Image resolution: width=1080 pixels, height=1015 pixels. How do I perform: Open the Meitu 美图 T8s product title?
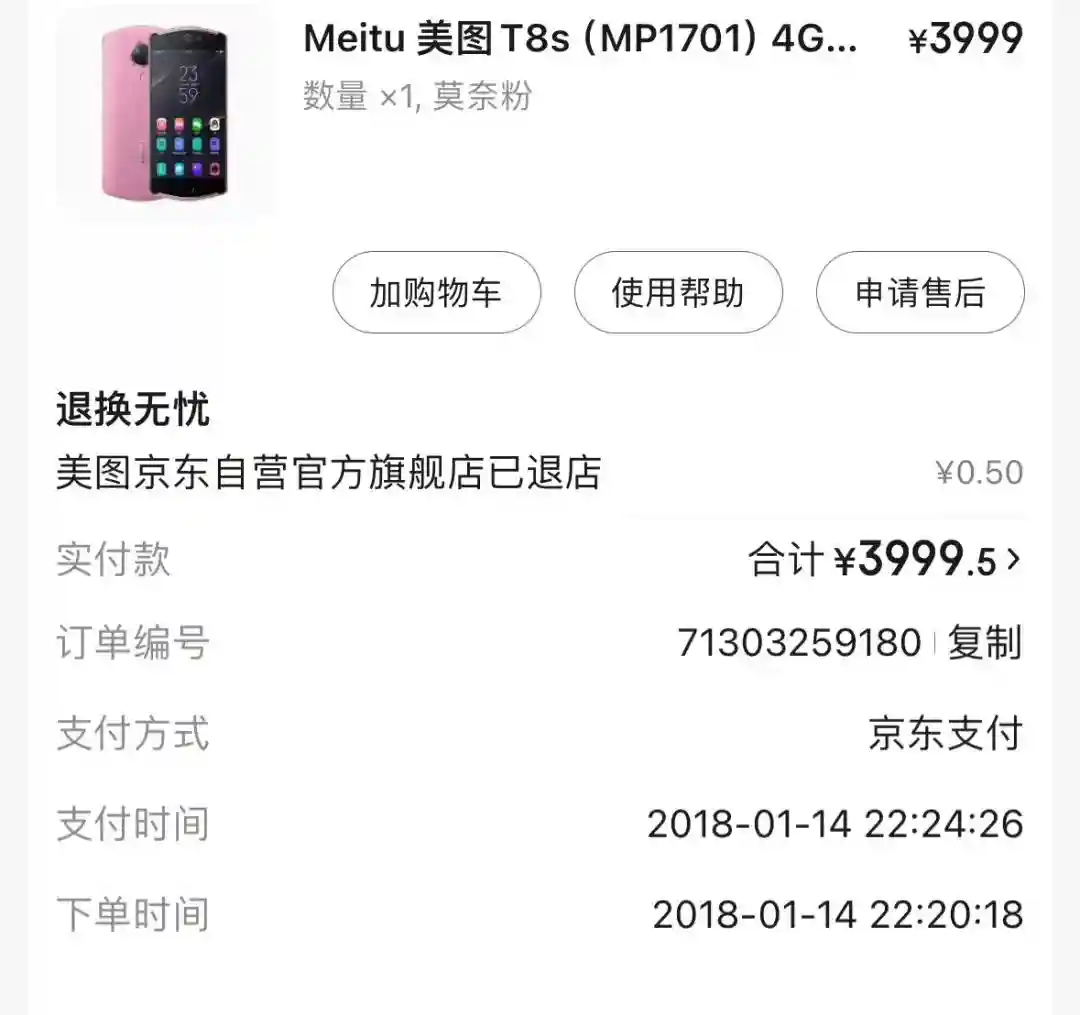tap(580, 40)
